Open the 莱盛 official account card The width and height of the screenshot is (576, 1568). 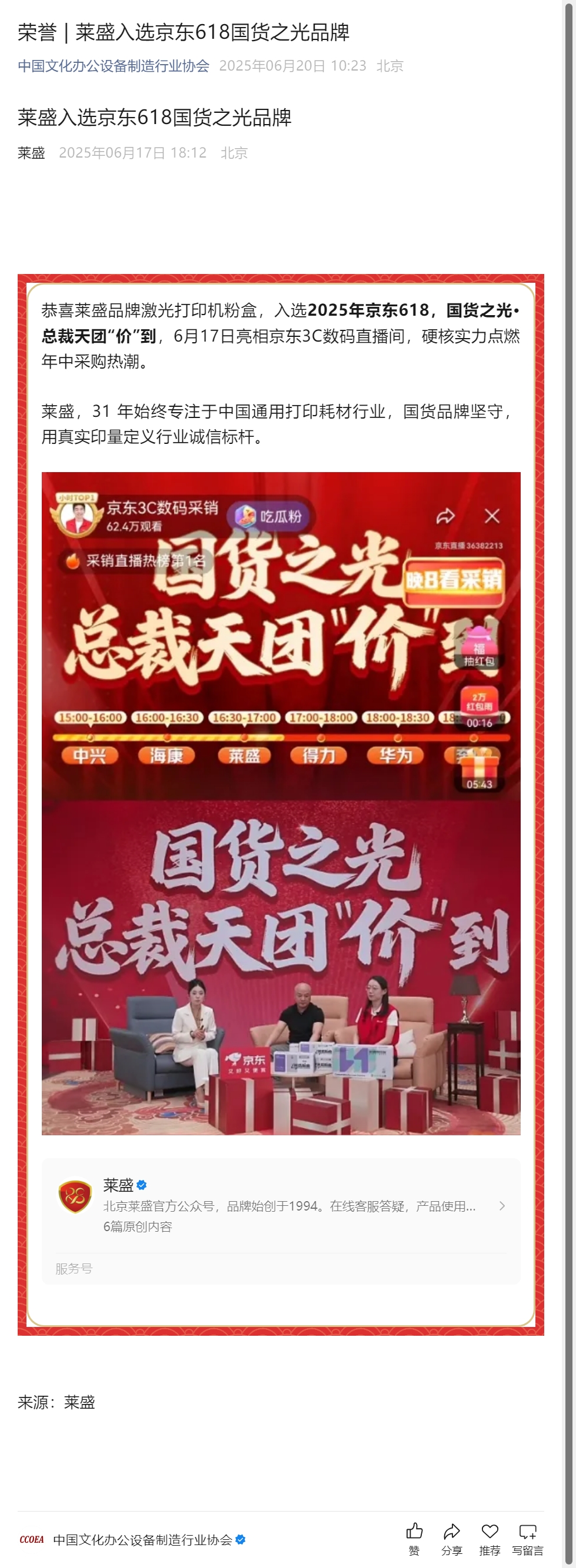(280, 1205)
